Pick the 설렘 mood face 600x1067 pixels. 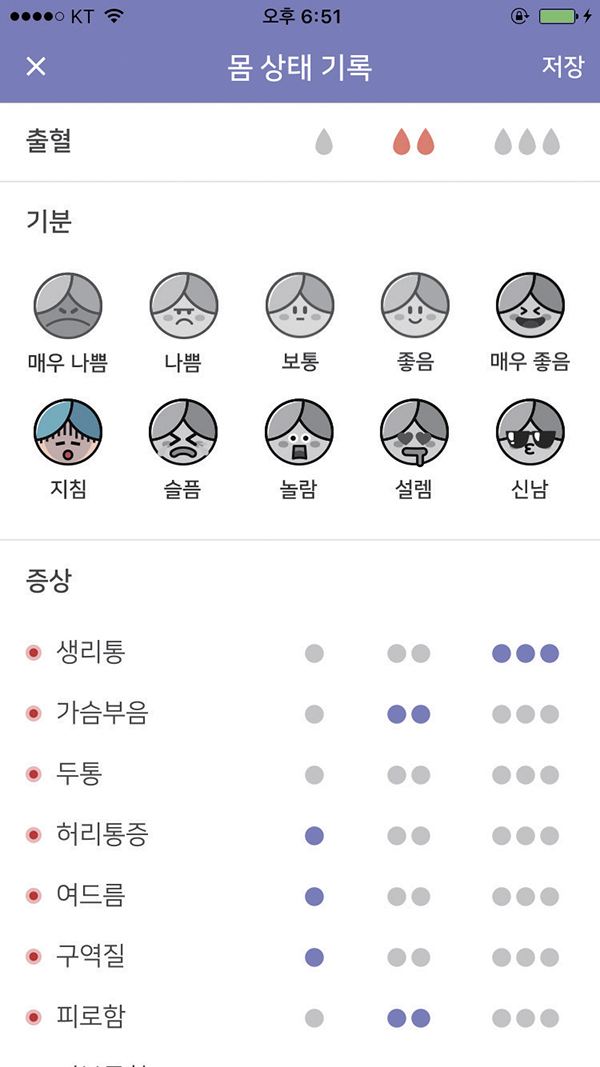pyautogui.click(x=415, y=433)
